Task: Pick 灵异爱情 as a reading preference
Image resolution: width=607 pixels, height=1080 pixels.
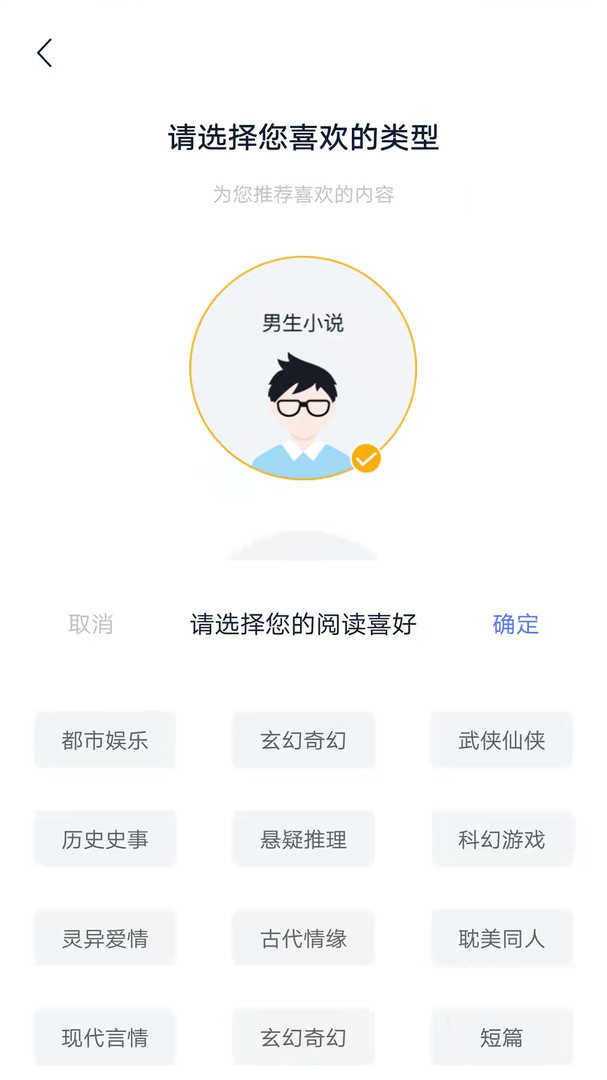Action: [x=105, y=938]
